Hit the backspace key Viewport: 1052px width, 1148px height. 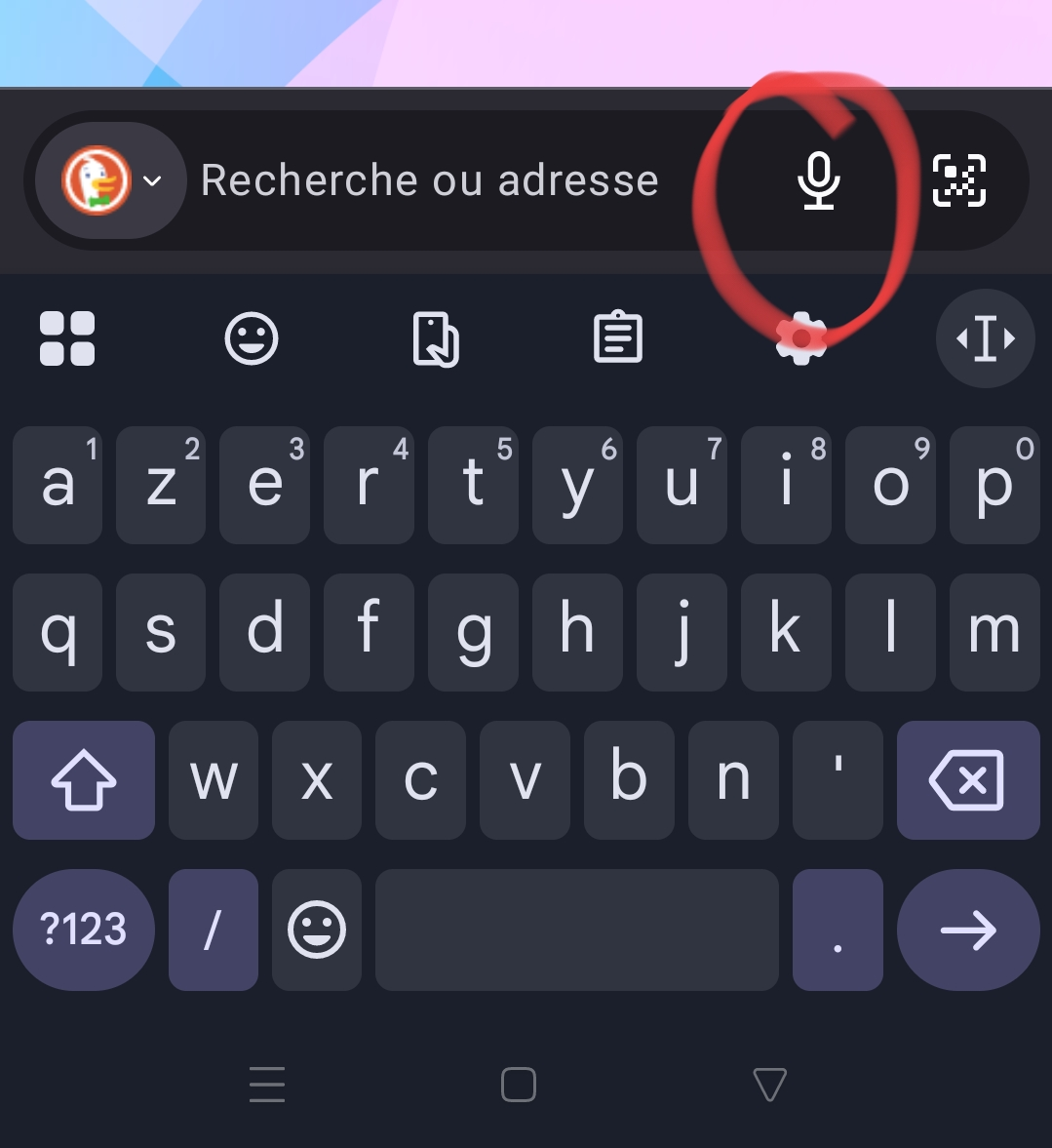click(967, 779)
